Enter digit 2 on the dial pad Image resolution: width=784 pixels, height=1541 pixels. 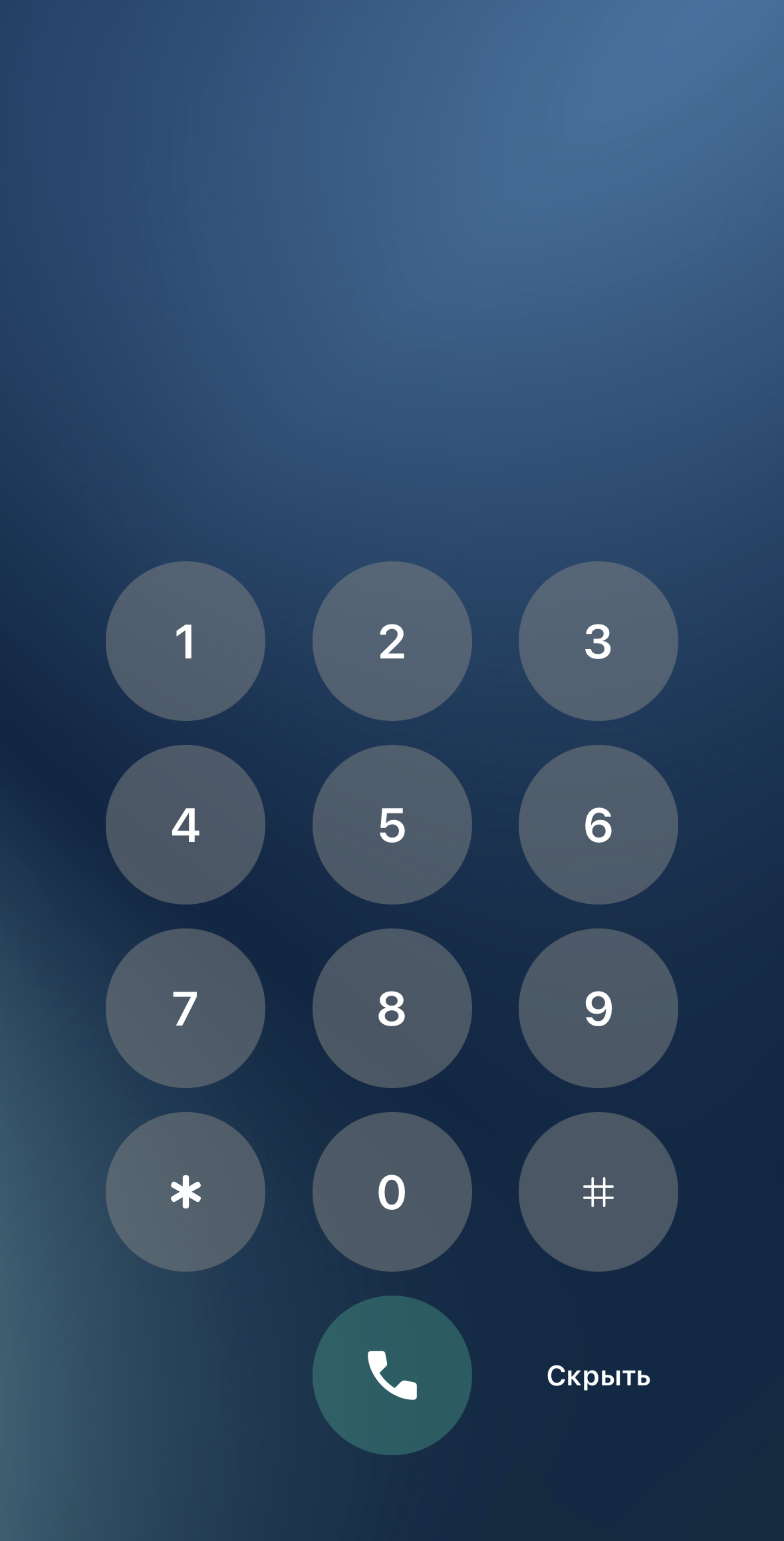(392, 641)
